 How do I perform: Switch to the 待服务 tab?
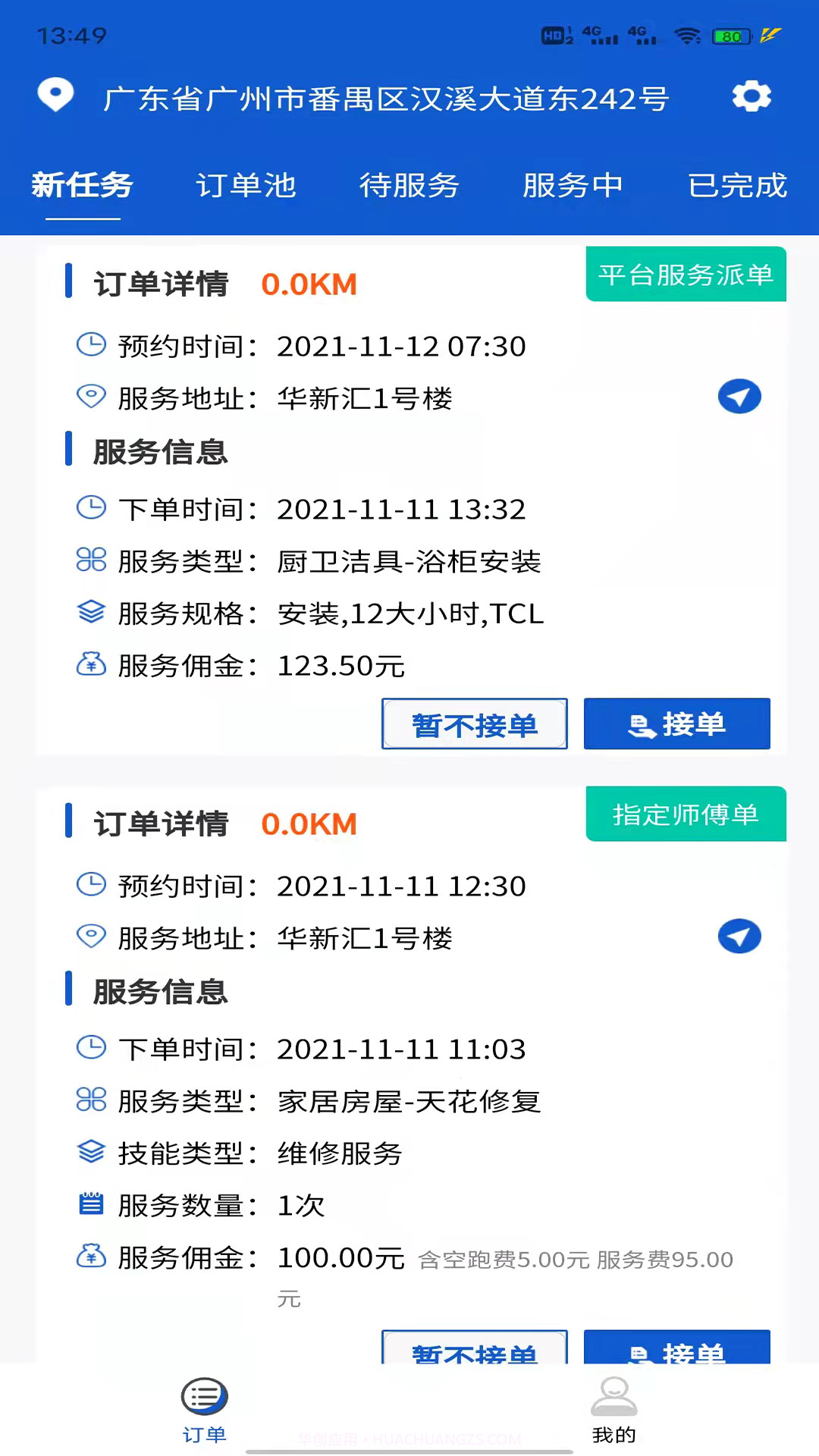click(x=409, y=186)
